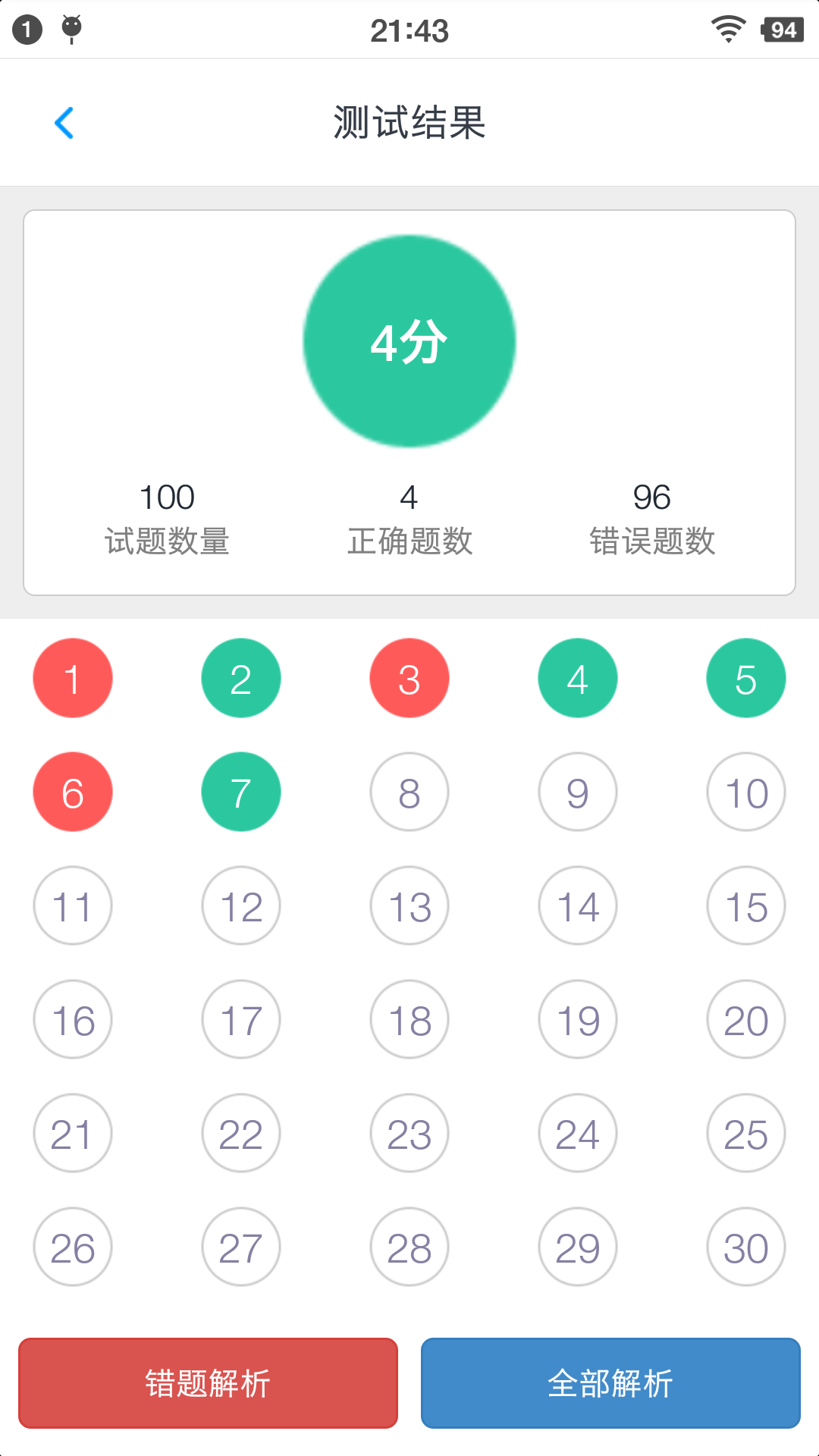Open correct question 2 circle
This screenshot has height=1456, width=819.
pyautogui.click(x=240, y=677)
